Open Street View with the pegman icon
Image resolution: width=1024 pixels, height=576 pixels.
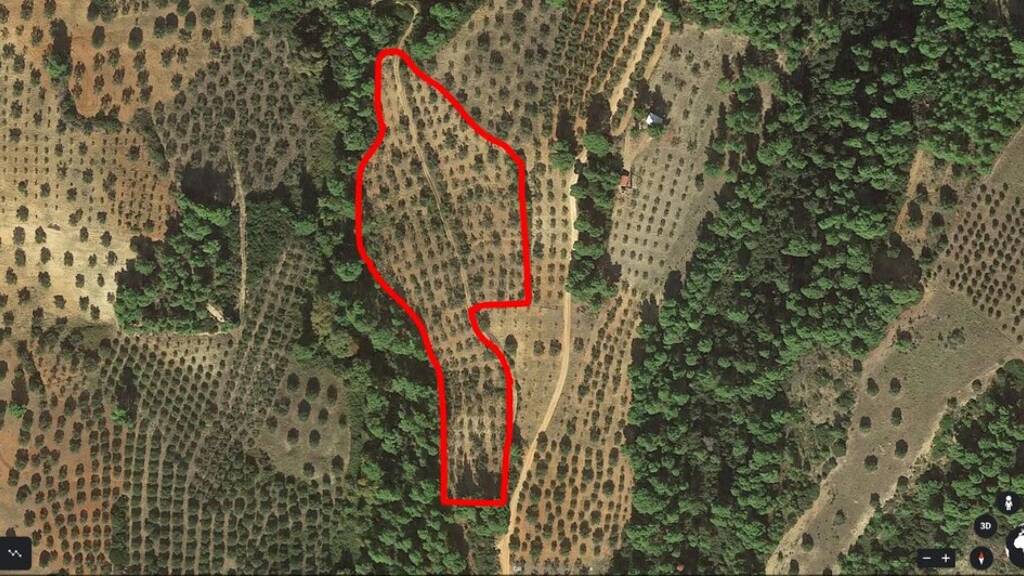click(x=1007, y=503)
